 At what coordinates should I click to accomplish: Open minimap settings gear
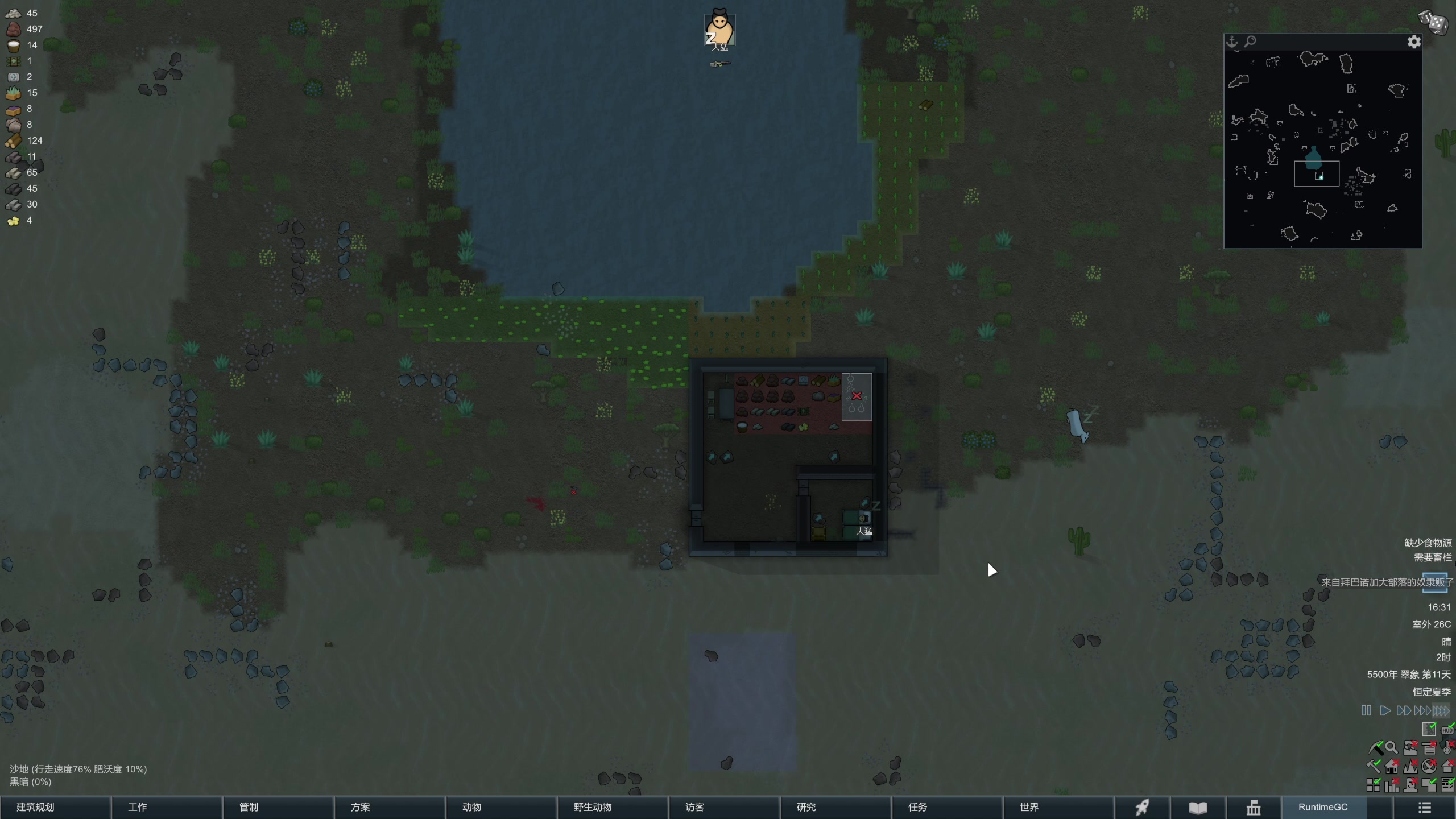point(1414,42)
